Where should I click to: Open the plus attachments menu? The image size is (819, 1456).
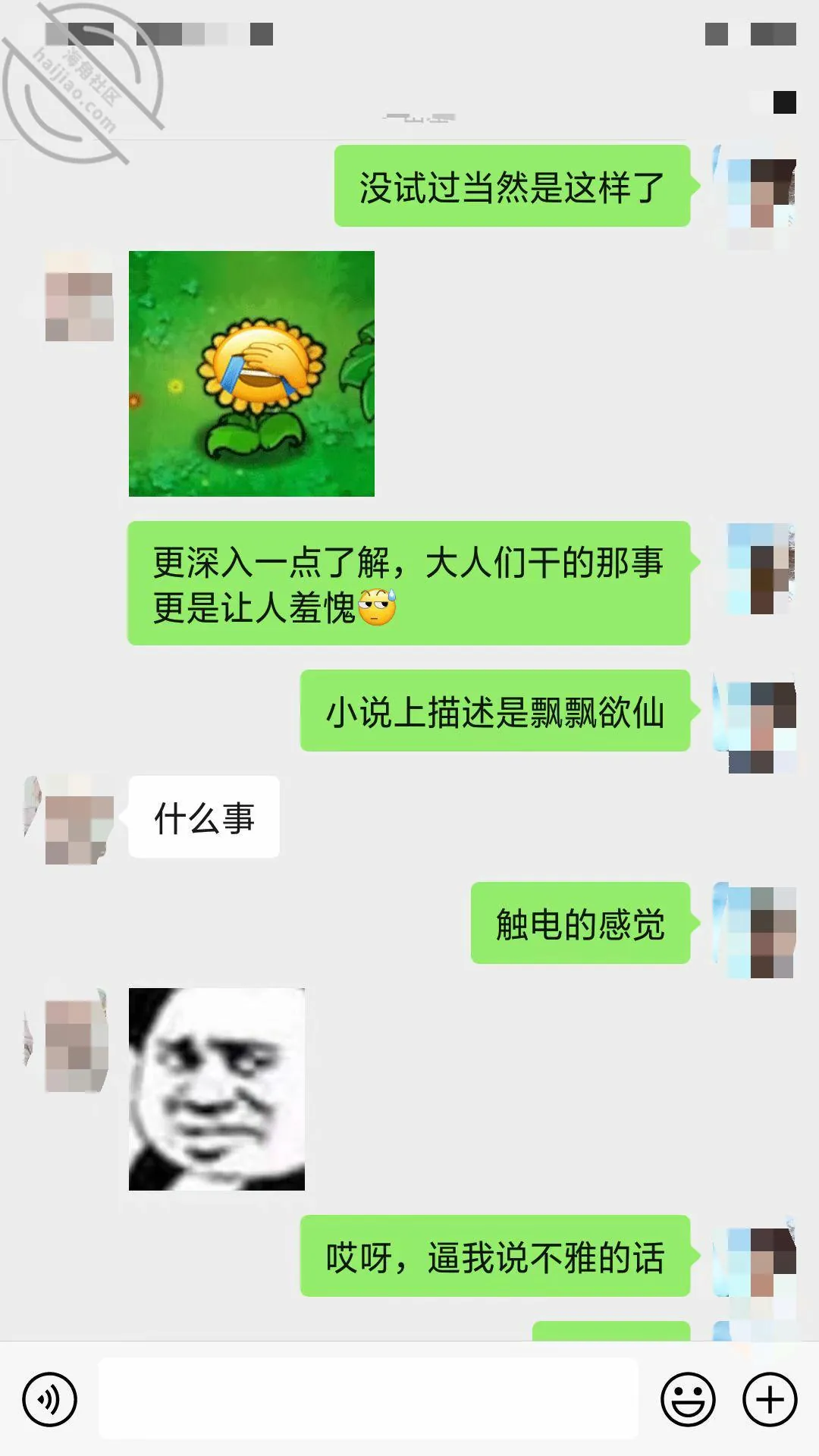pos(770,1399)
